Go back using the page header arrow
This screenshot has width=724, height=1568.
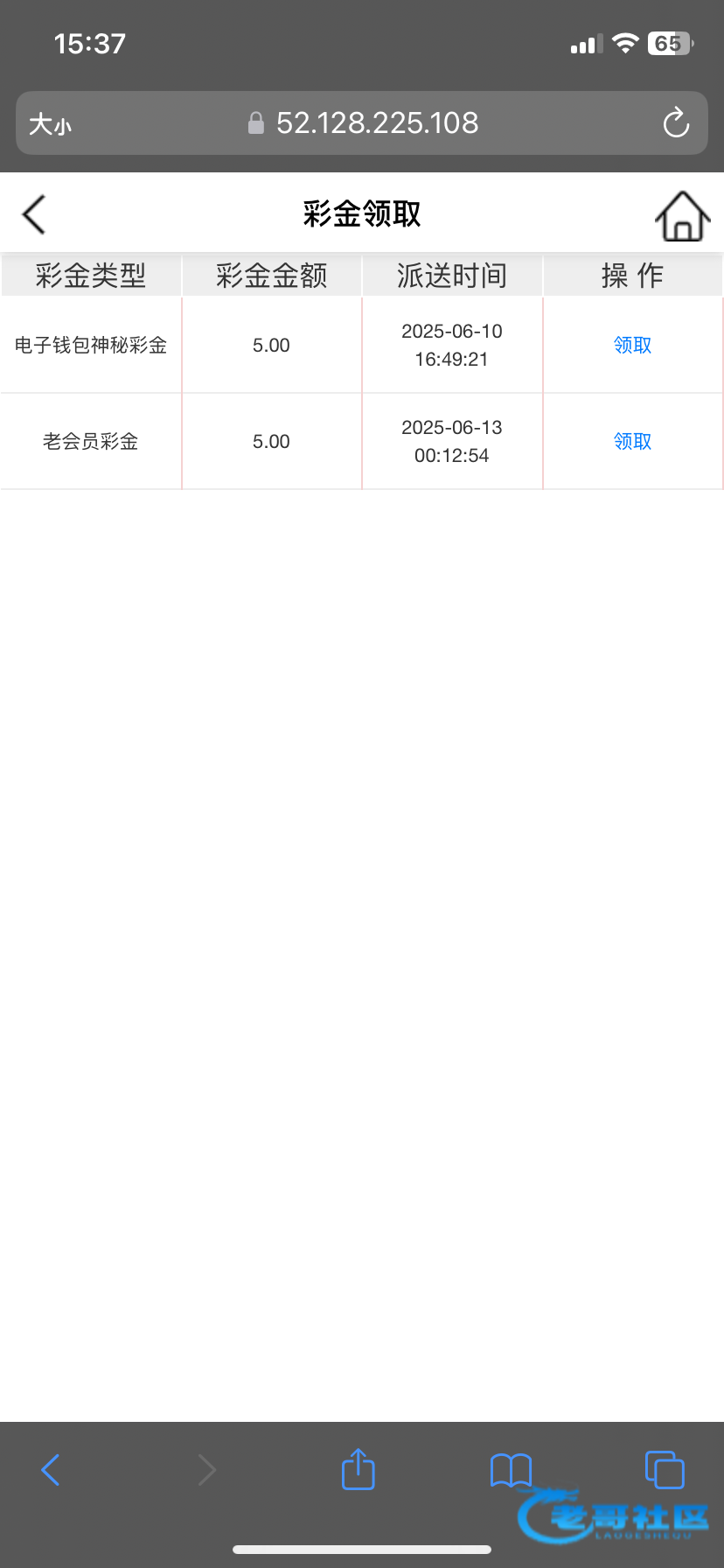point(34,214)
